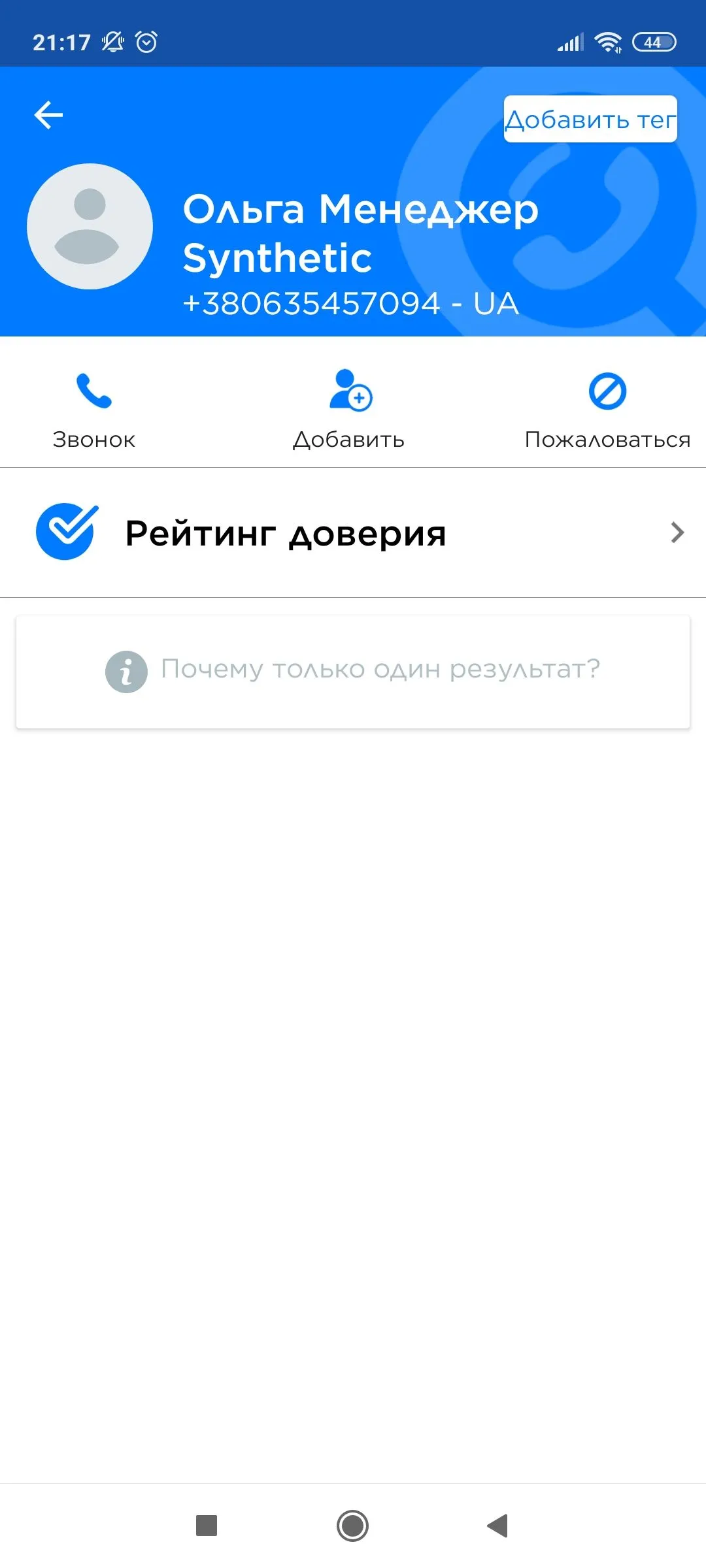The image size is (706, 1568).
Task: Go back using the header arrow
Action: (x=48, y=116)
